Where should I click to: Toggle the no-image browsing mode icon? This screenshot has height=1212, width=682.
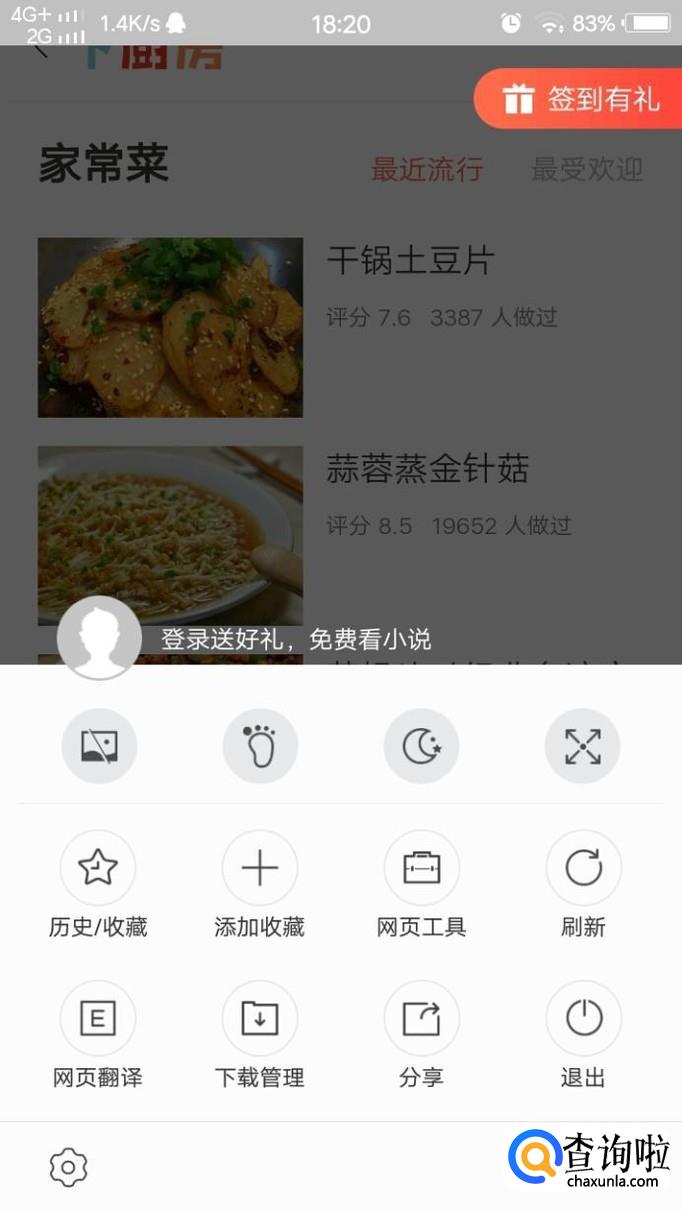click(x=99, y=746)
